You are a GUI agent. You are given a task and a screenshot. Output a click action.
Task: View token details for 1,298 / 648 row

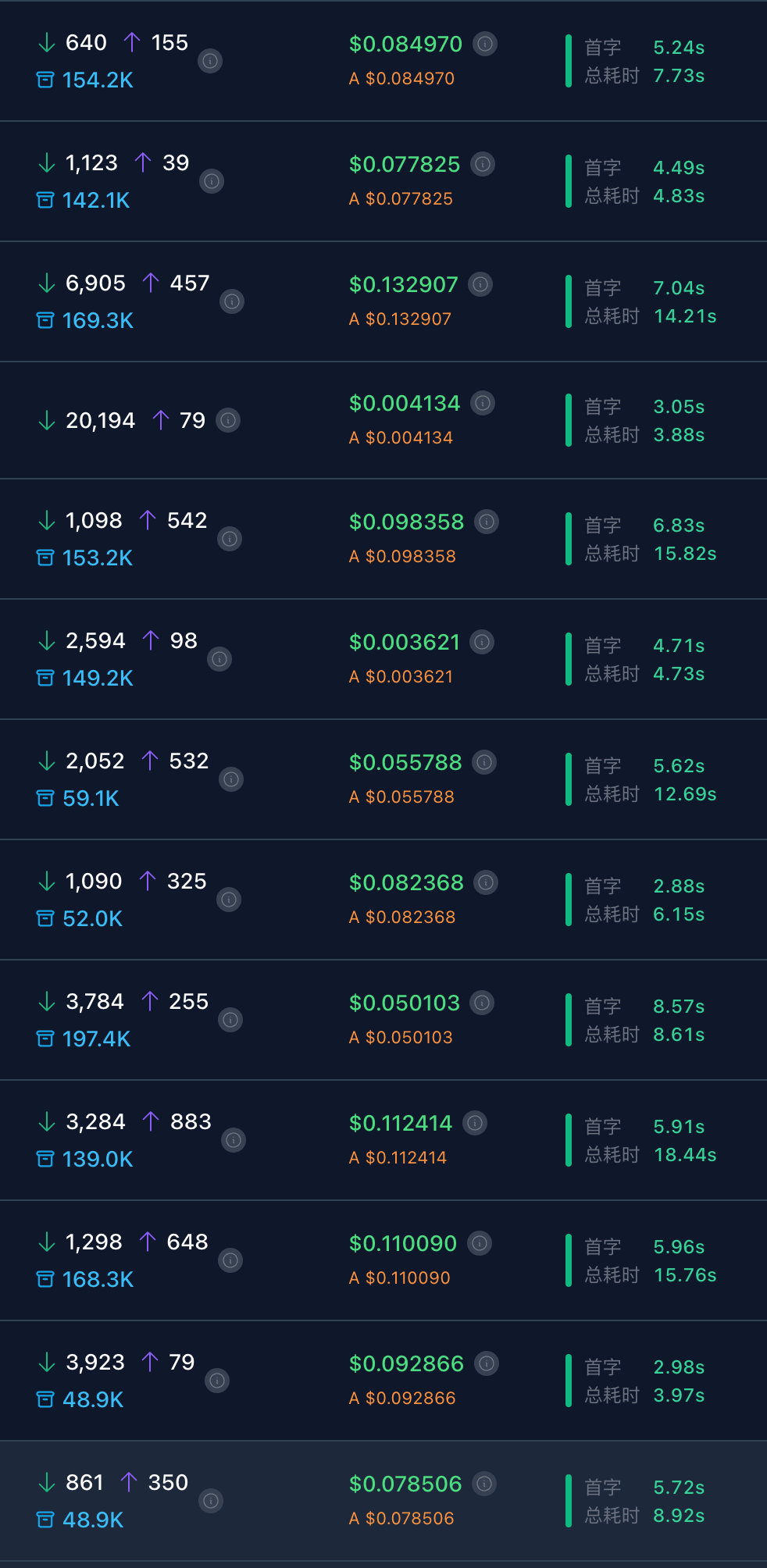point(230,1260)
